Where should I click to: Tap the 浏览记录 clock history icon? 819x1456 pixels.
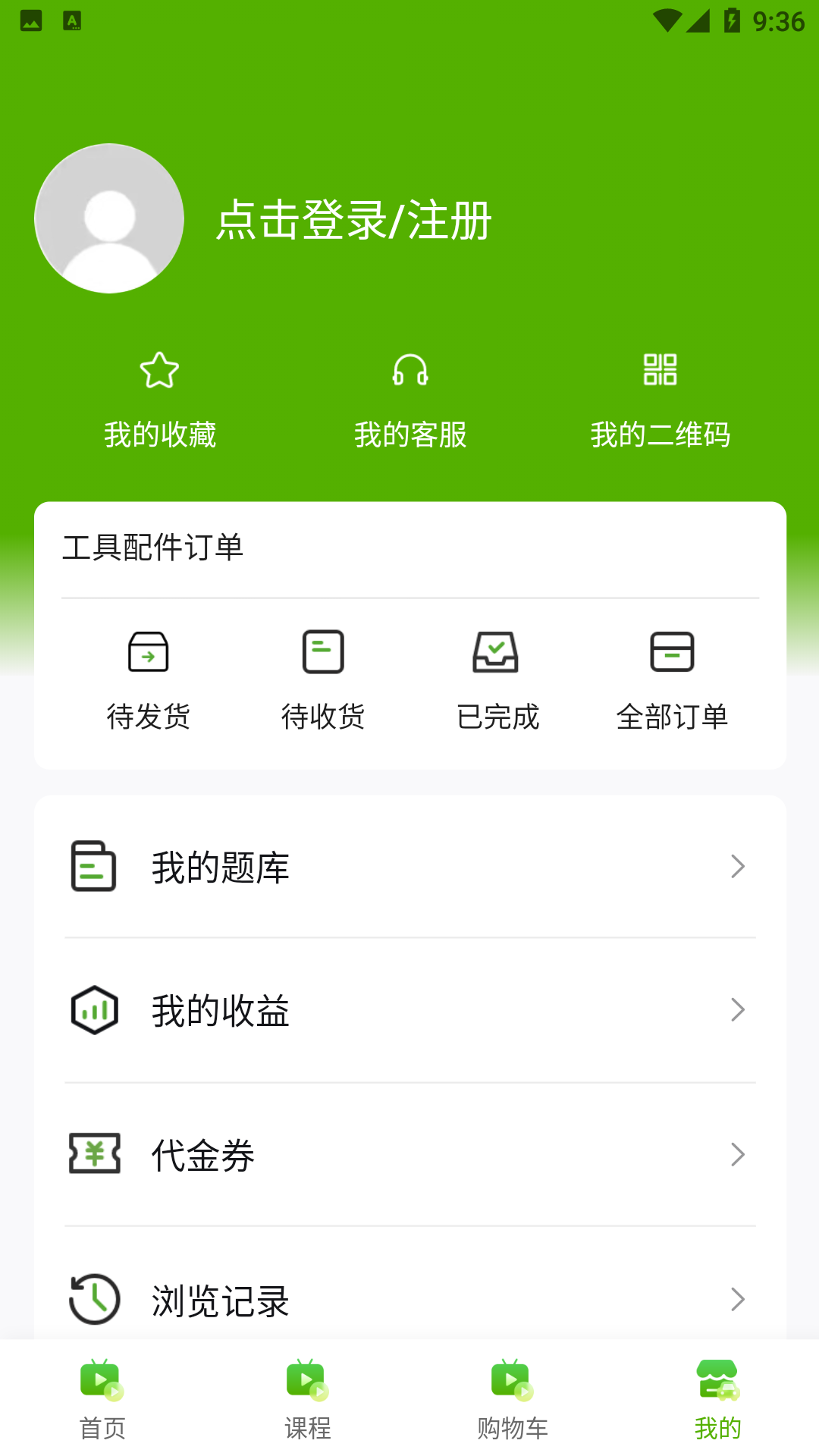tap(94, 1299)
